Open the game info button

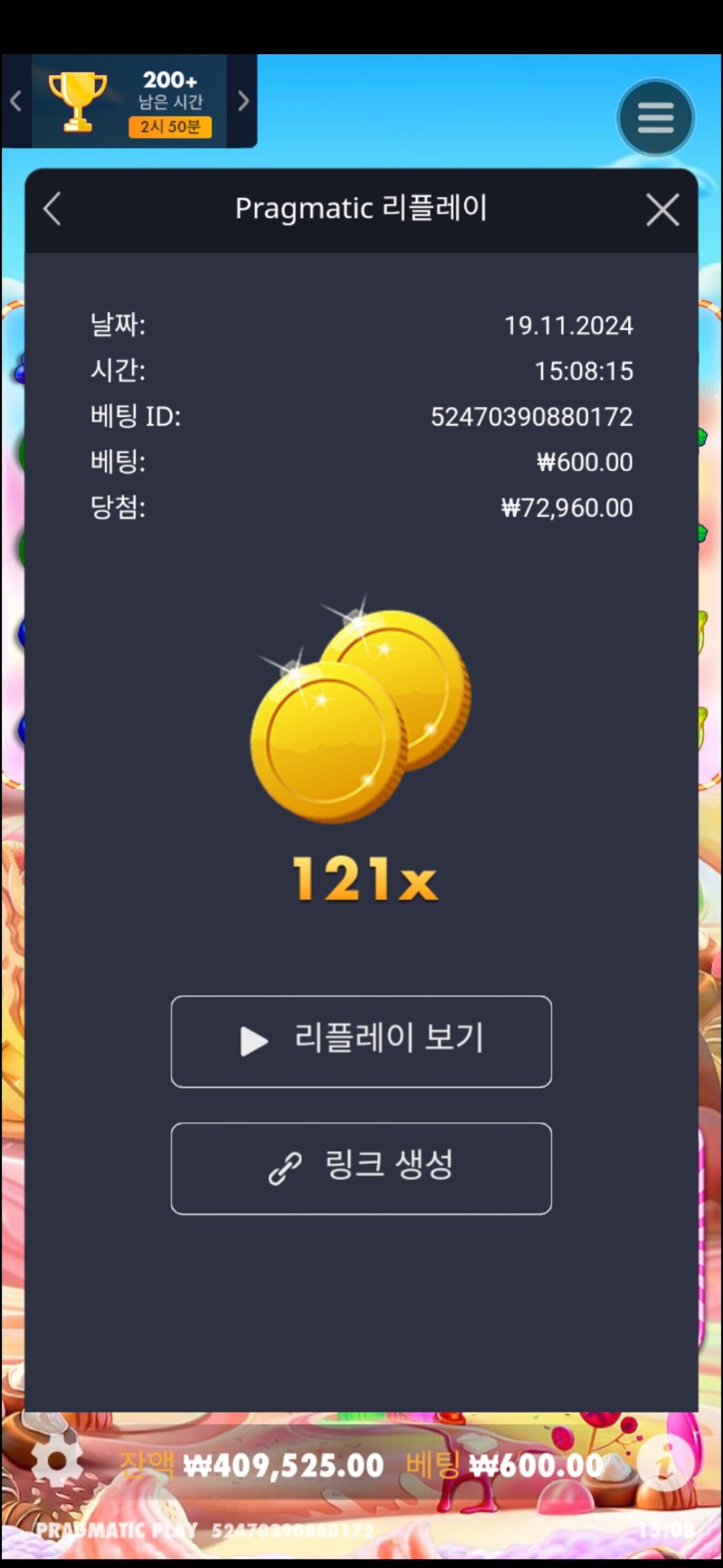point(665,1460)
